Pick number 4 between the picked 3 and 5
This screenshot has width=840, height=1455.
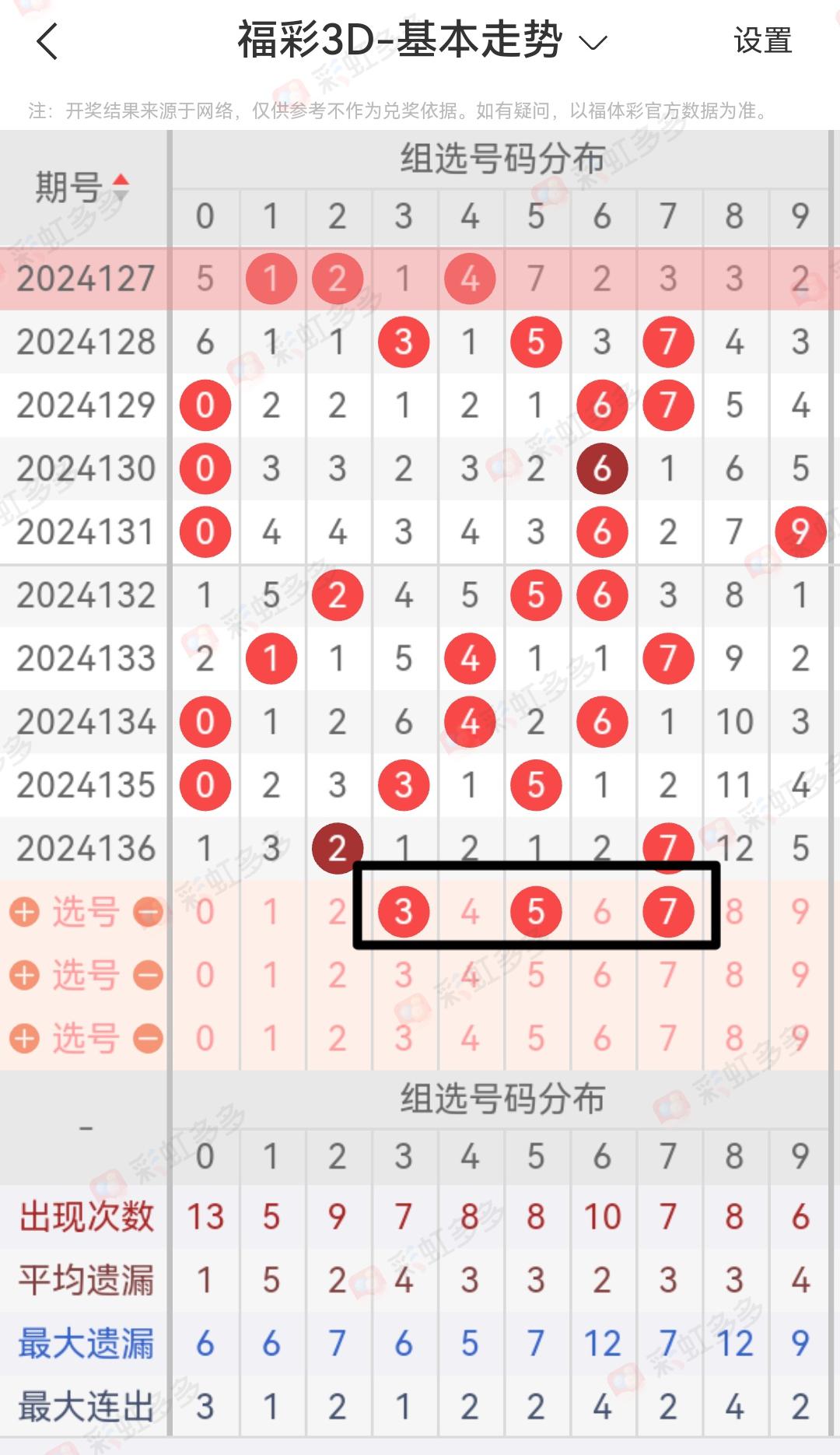470,911
